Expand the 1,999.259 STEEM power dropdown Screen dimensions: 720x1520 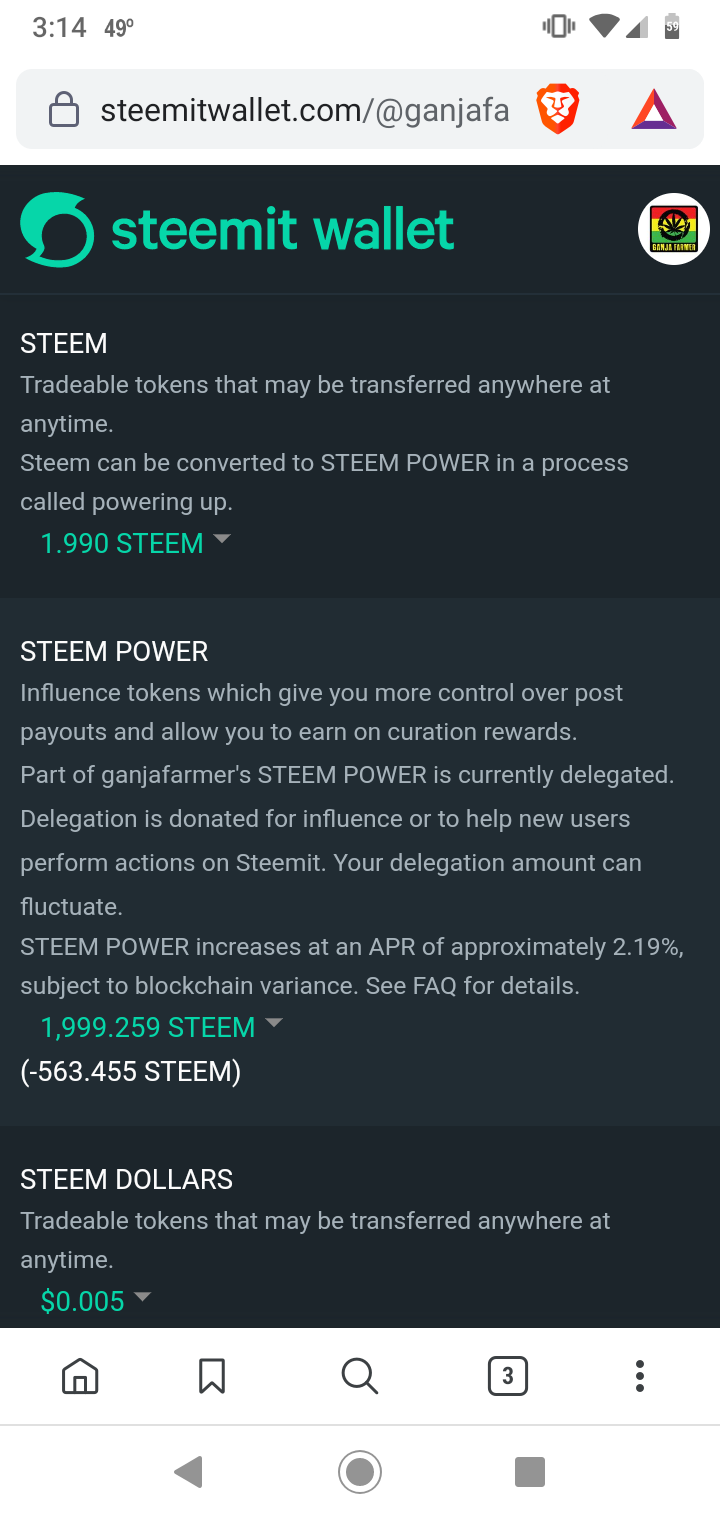[161, 1027]
